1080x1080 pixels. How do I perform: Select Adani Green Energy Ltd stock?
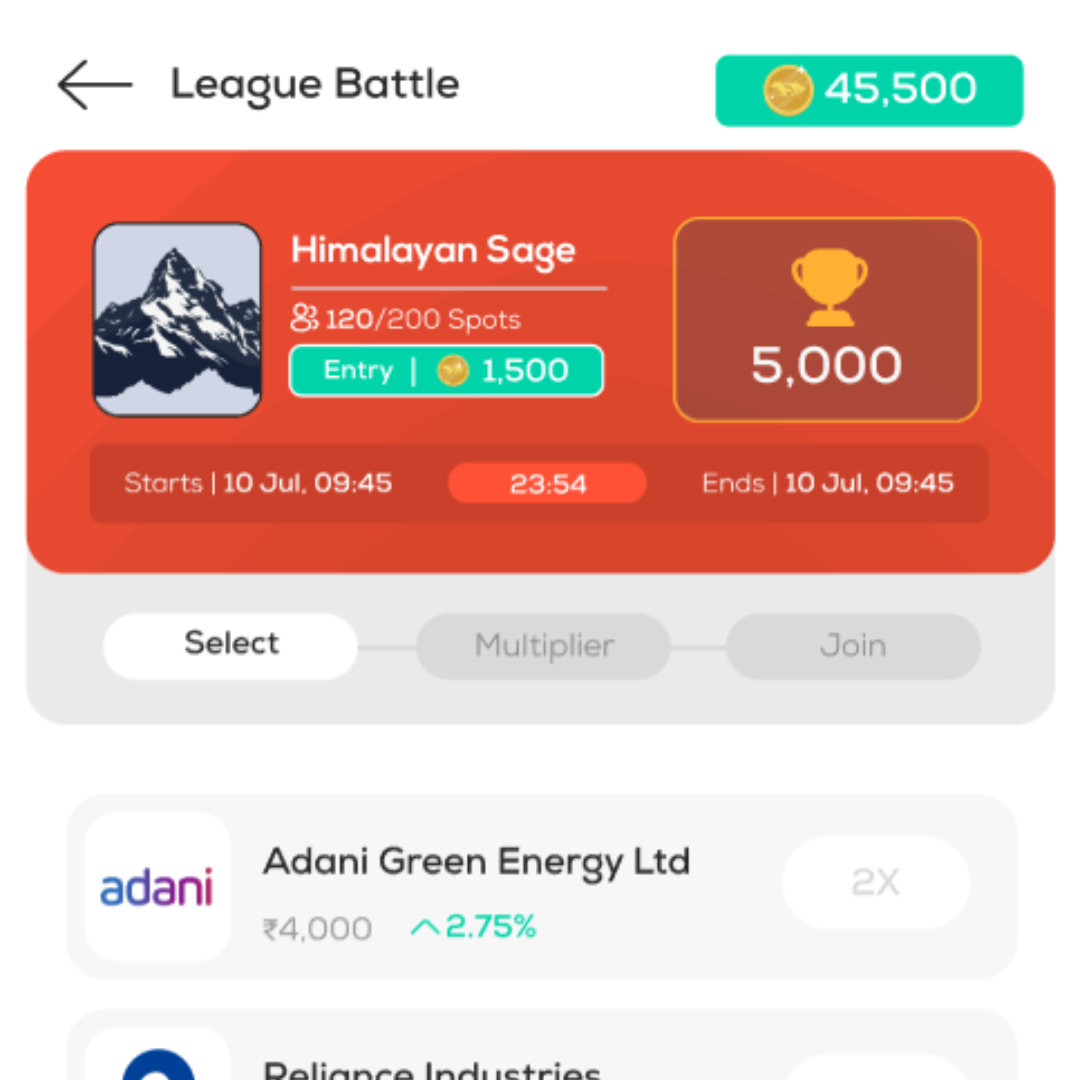[476, 863]
